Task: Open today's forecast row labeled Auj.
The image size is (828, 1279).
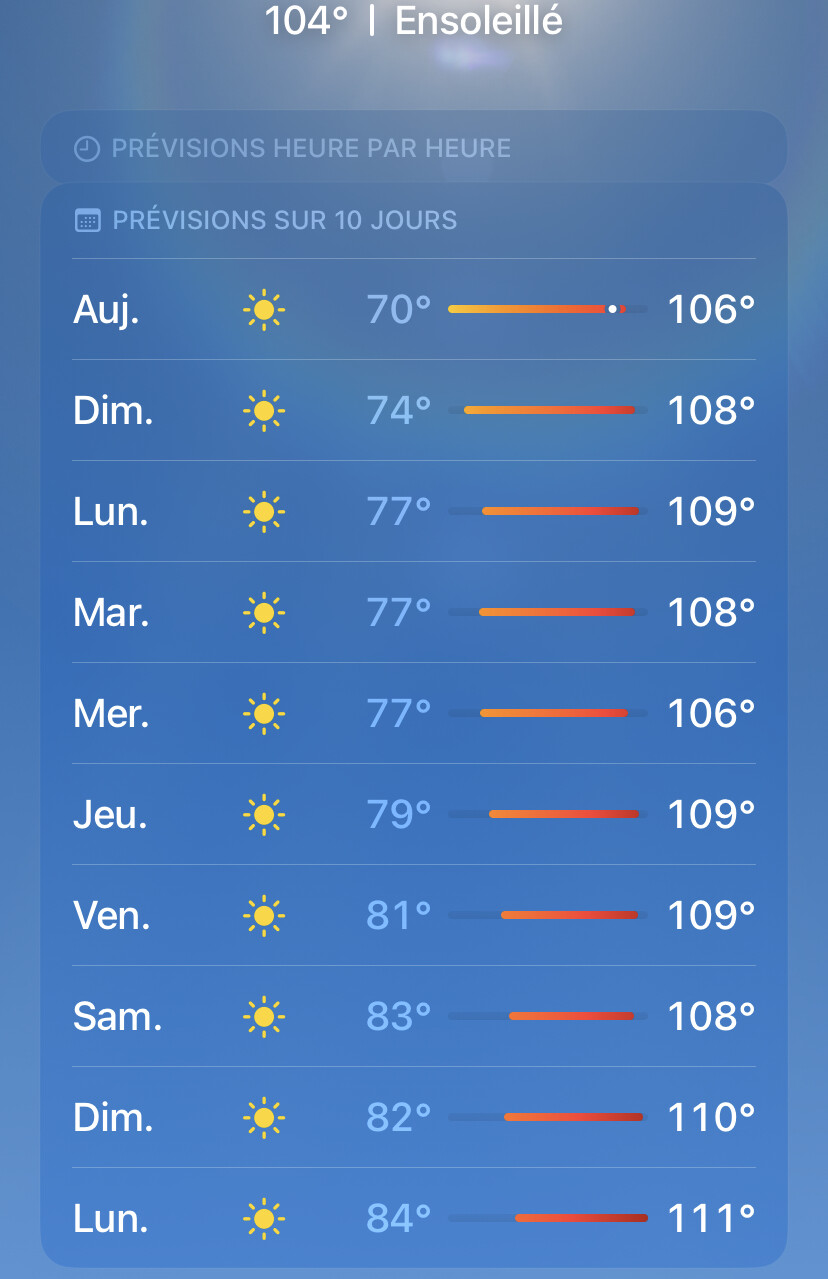Action: [x=413, y=310]
